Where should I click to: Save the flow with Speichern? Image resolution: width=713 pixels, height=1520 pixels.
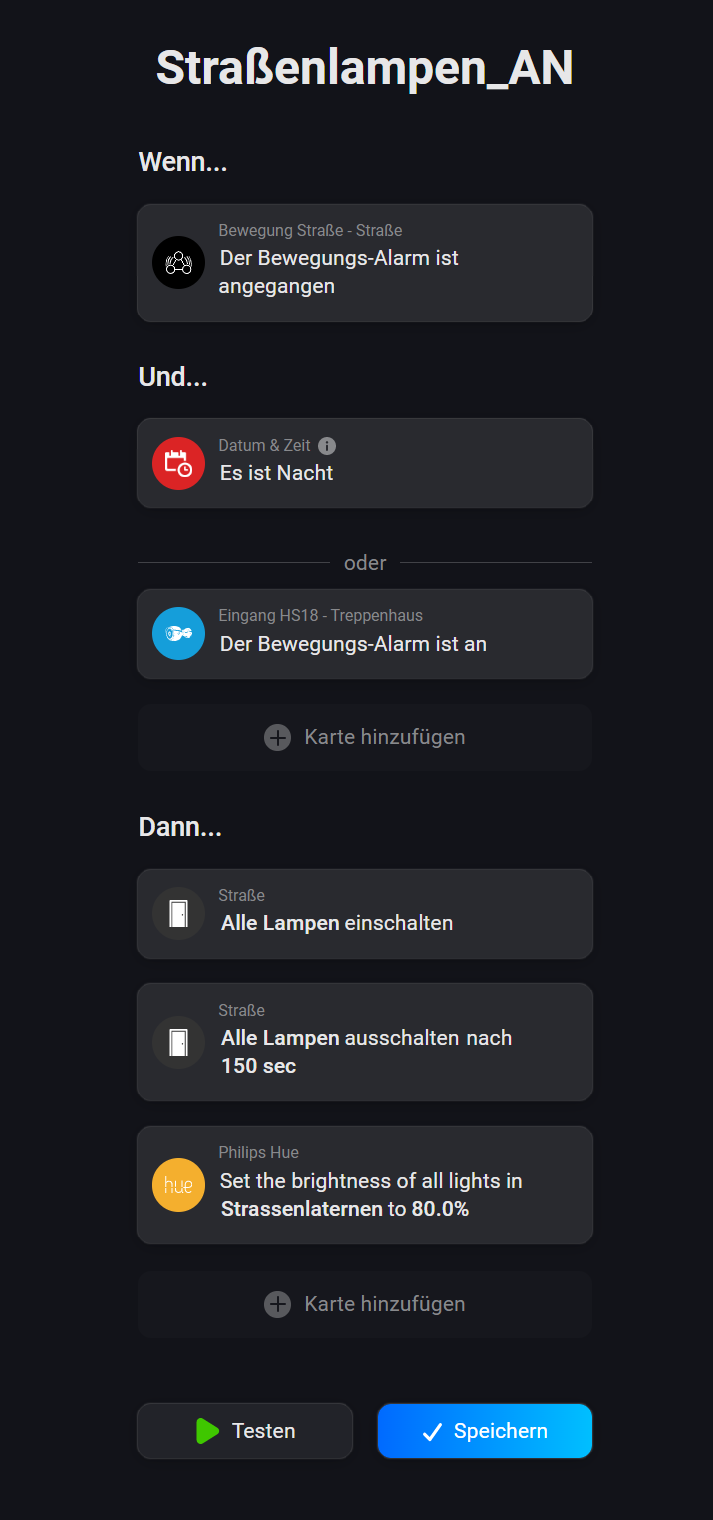(x=485, y=1431)
